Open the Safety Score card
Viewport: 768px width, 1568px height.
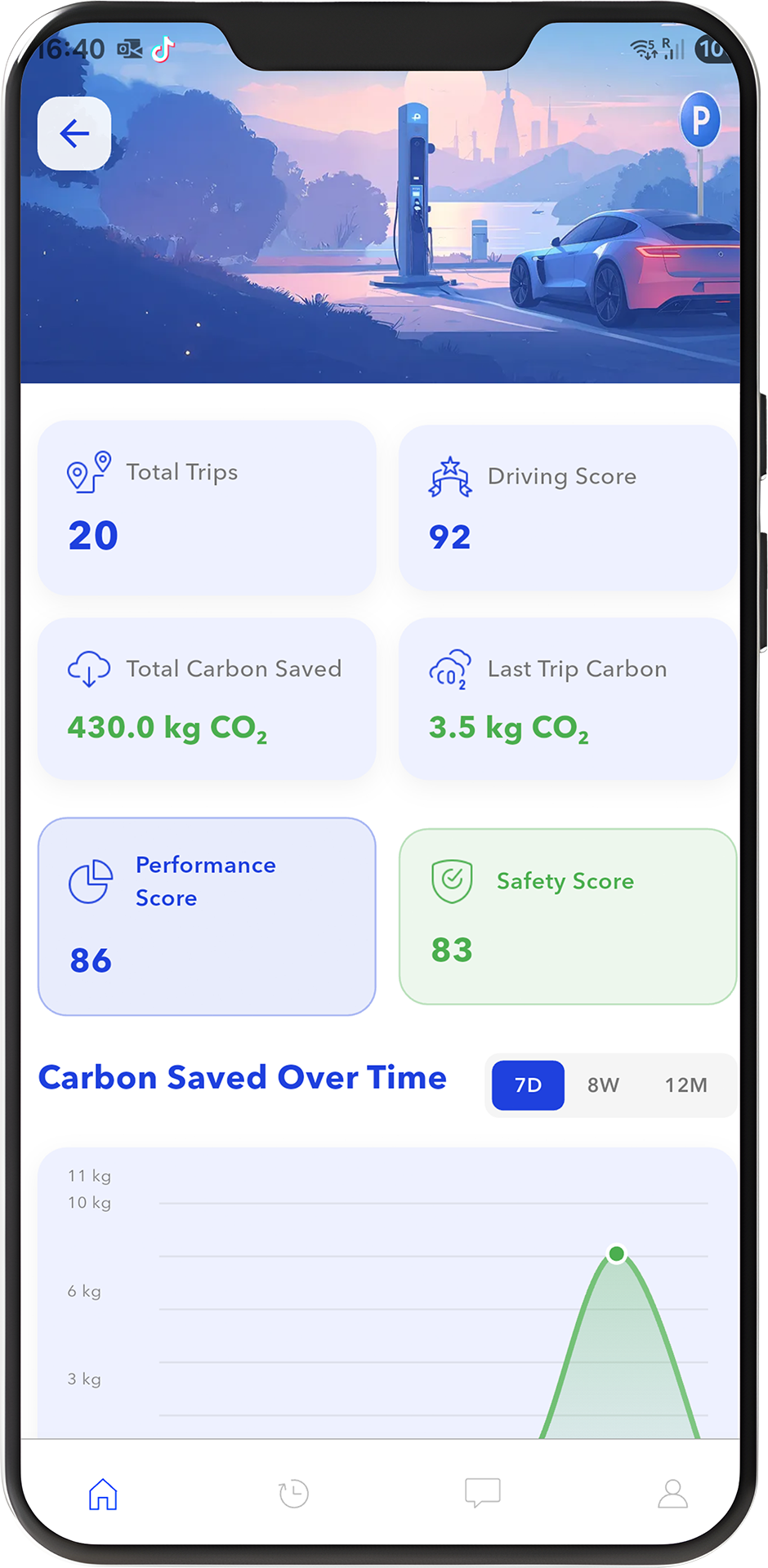pyautogui.click(x=567, y=916)
